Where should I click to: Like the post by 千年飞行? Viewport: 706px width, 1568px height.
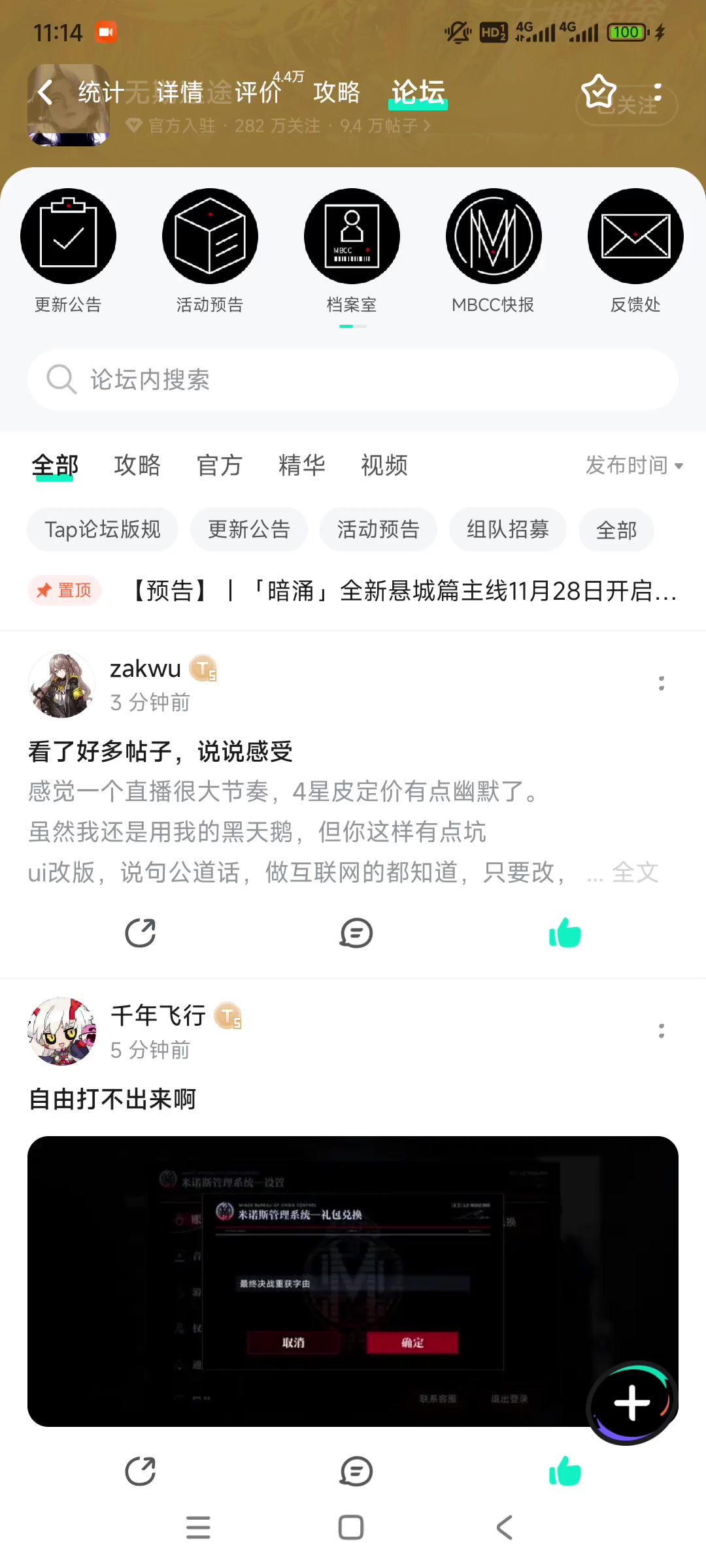tap(565, 1471)
